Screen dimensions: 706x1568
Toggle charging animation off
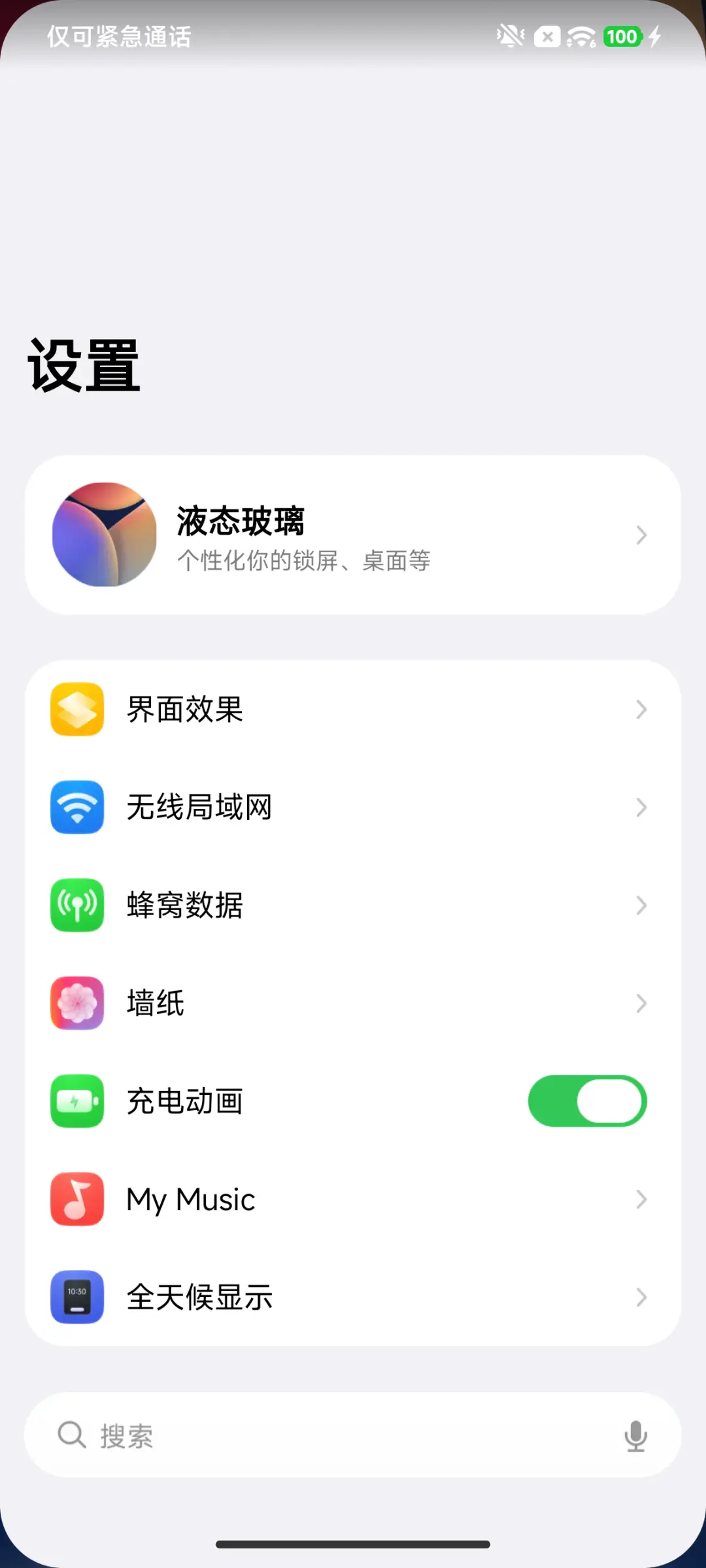point(586,1101)
